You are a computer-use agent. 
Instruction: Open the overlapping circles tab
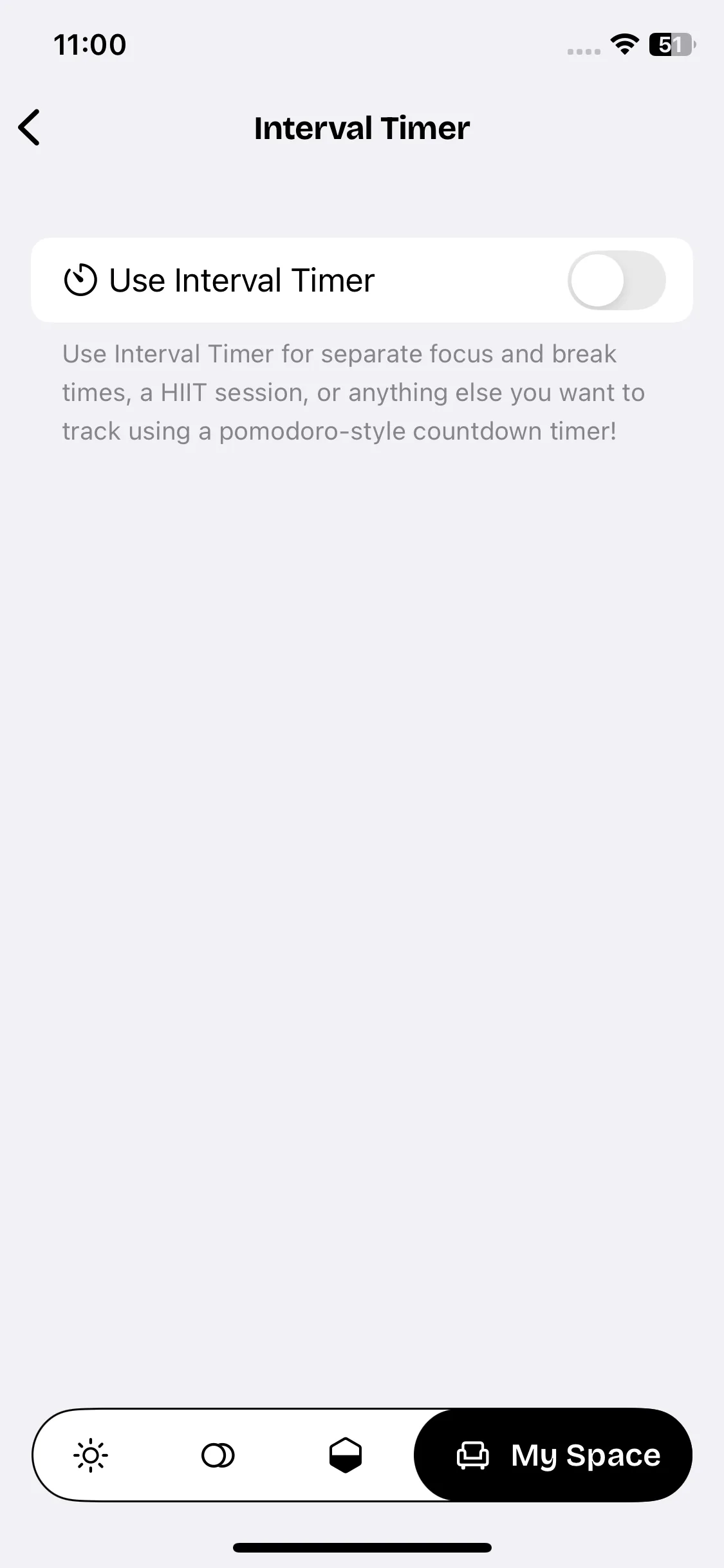[218, 1455]
